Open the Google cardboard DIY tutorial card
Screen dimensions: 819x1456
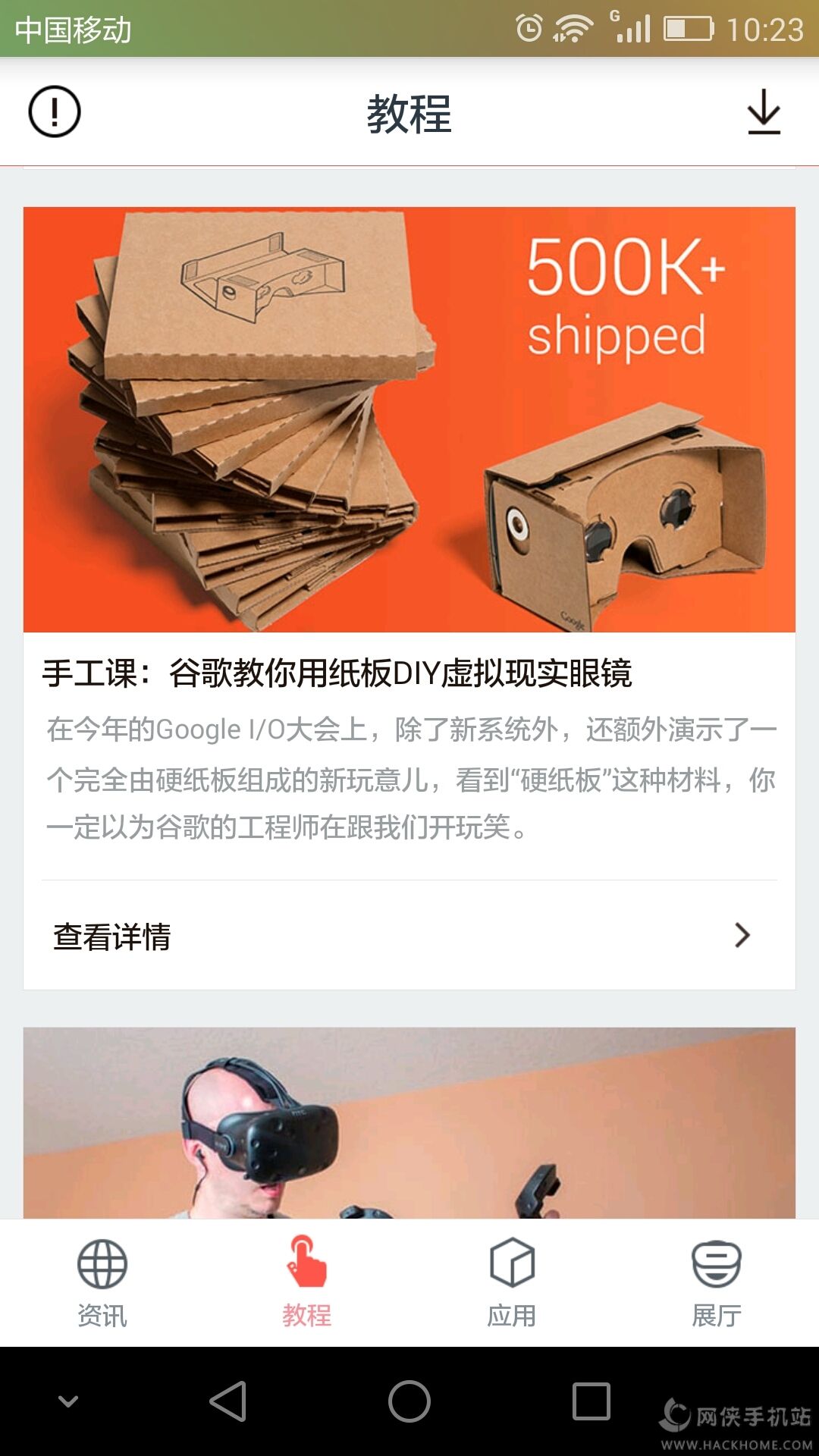(x=409, y=419)
